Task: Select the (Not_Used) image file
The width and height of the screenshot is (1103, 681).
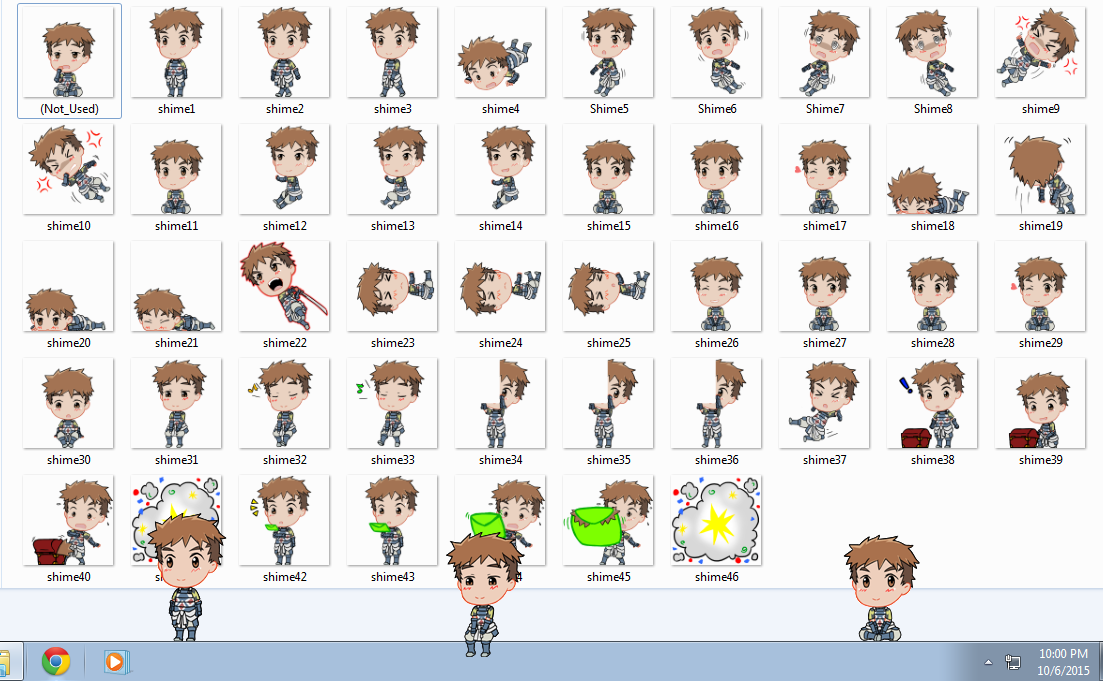Action: (x=69, y=54)
